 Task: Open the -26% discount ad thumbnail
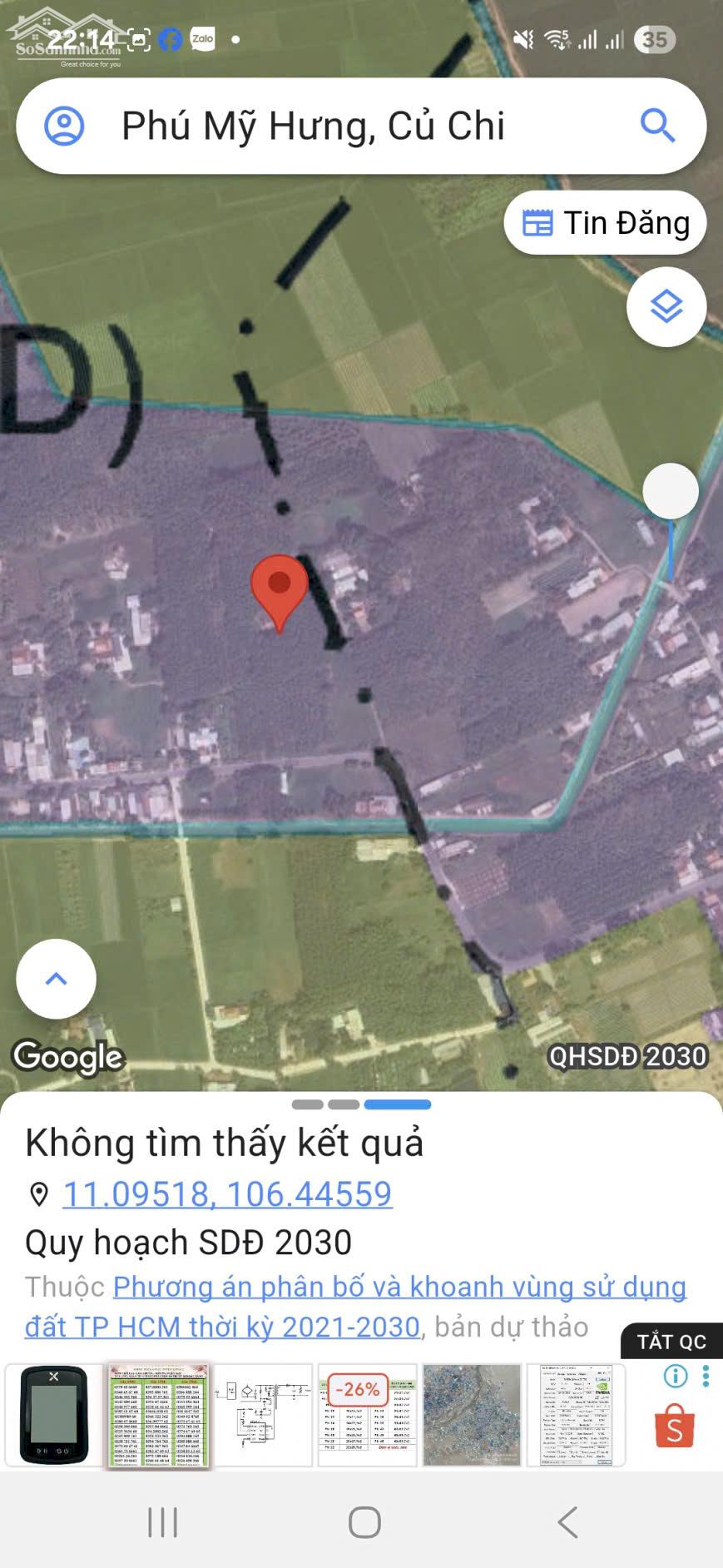click(367, 1415)
